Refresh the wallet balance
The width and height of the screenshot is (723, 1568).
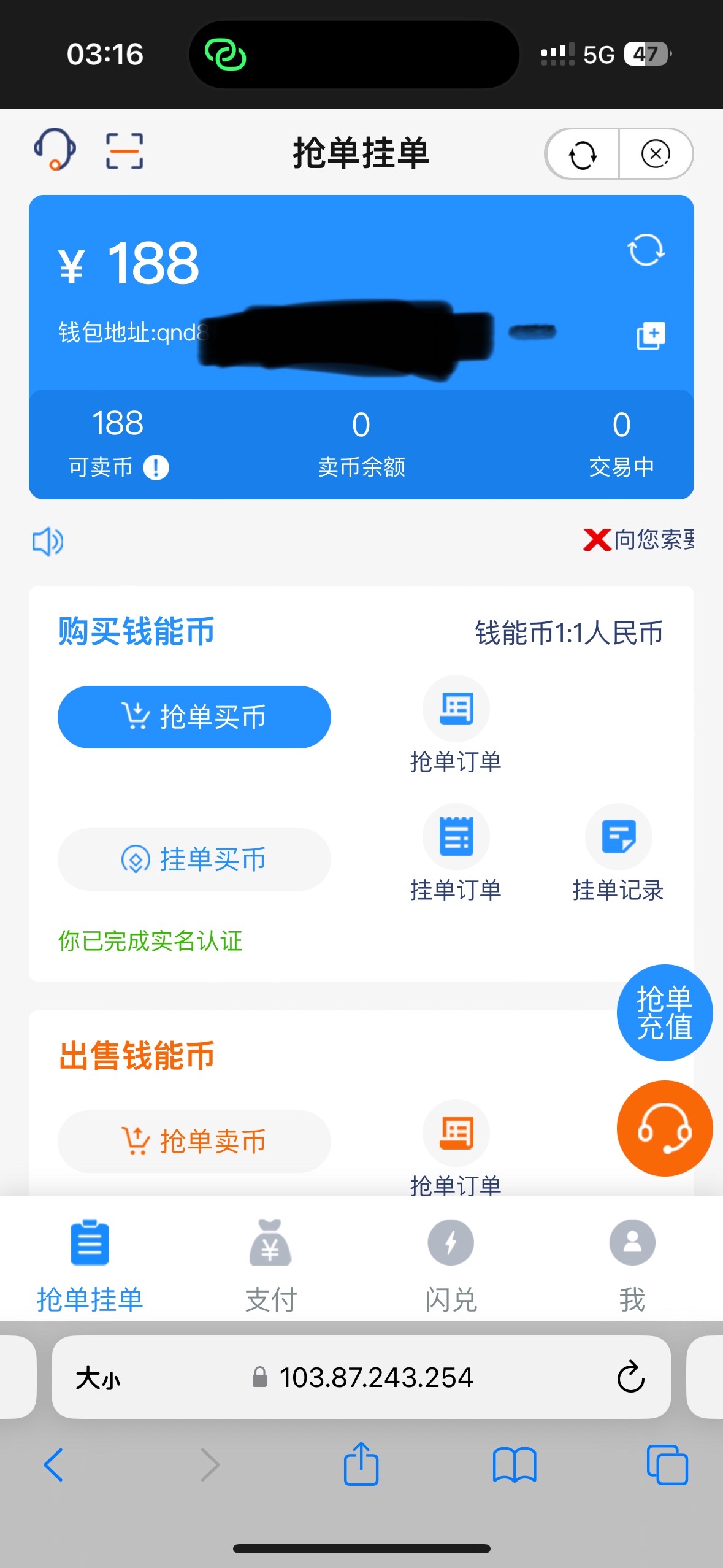pyautogui.click(x=646, y=250)
